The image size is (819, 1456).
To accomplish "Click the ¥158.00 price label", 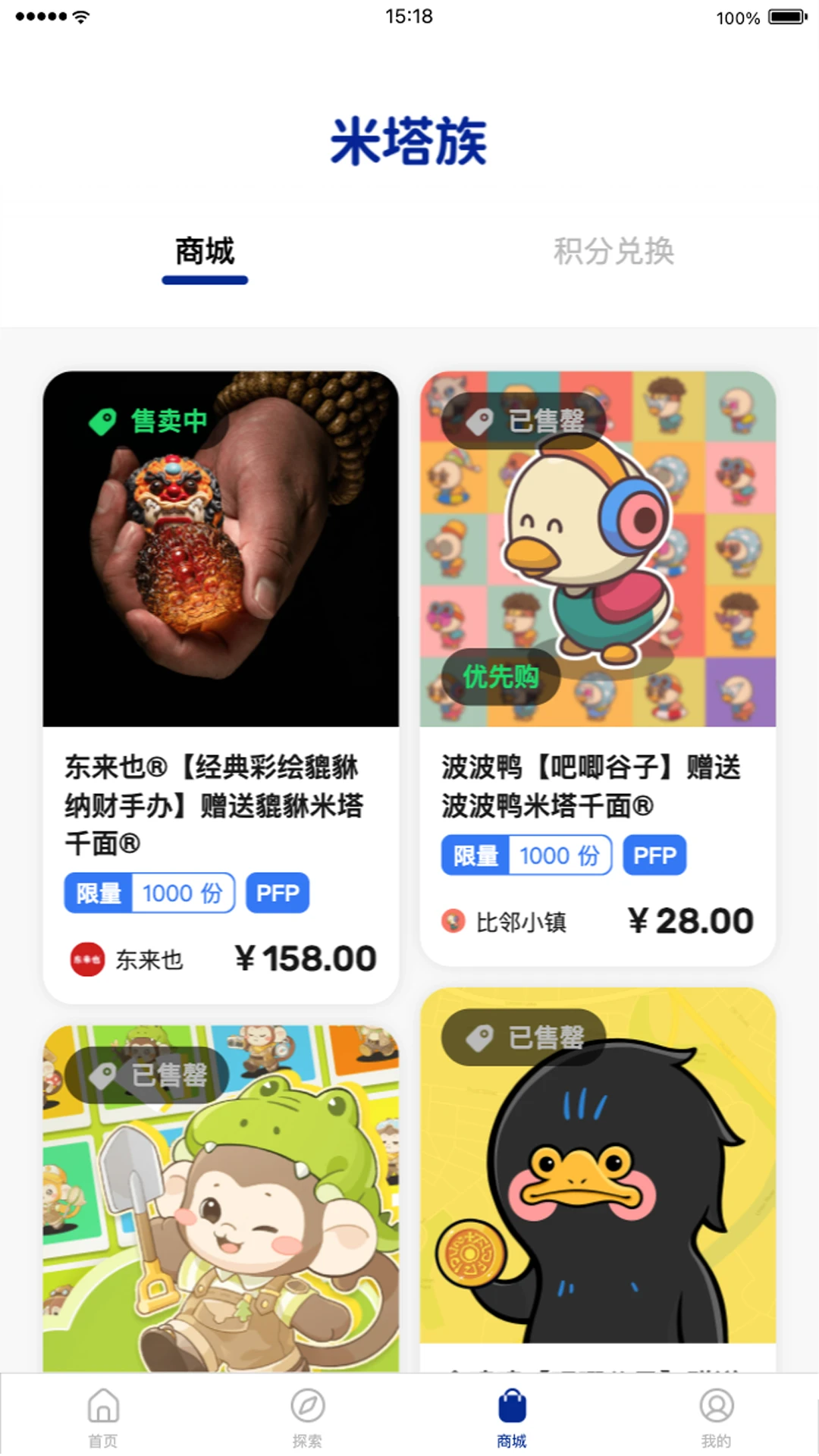I will click(x=306, y=959).
